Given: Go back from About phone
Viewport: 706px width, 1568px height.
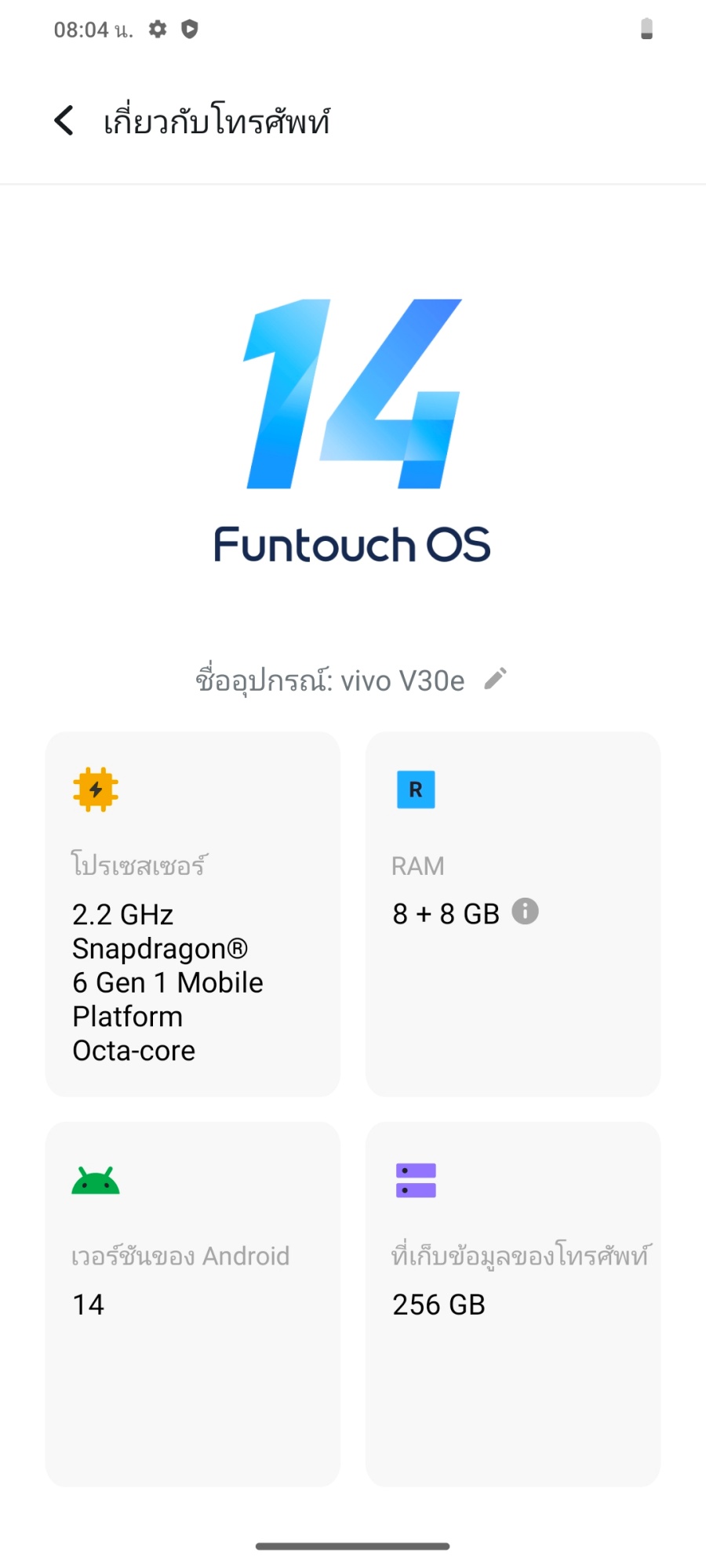Looking at the screenshot, I should 64,121.
